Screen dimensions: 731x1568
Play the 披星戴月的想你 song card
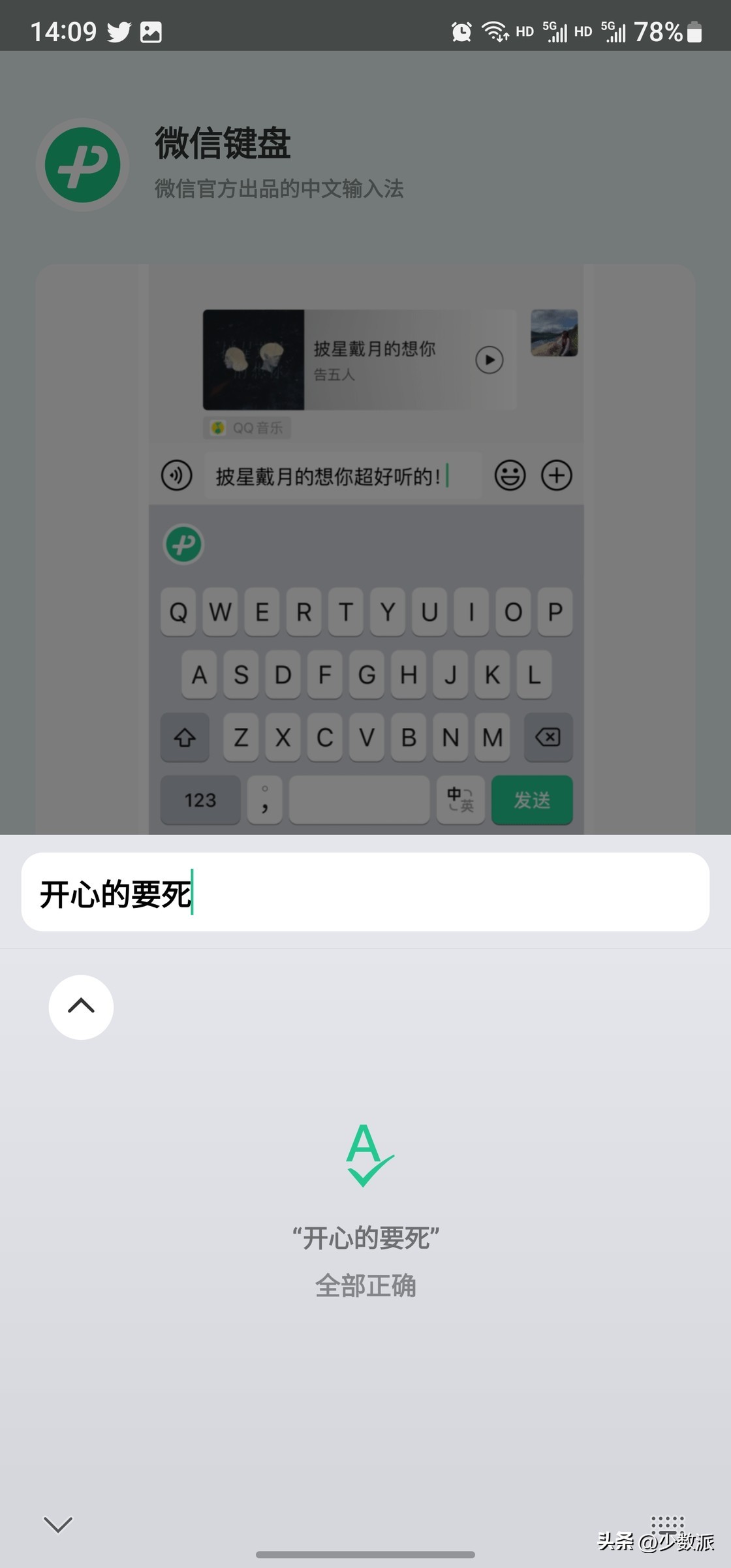pos(490,360)
